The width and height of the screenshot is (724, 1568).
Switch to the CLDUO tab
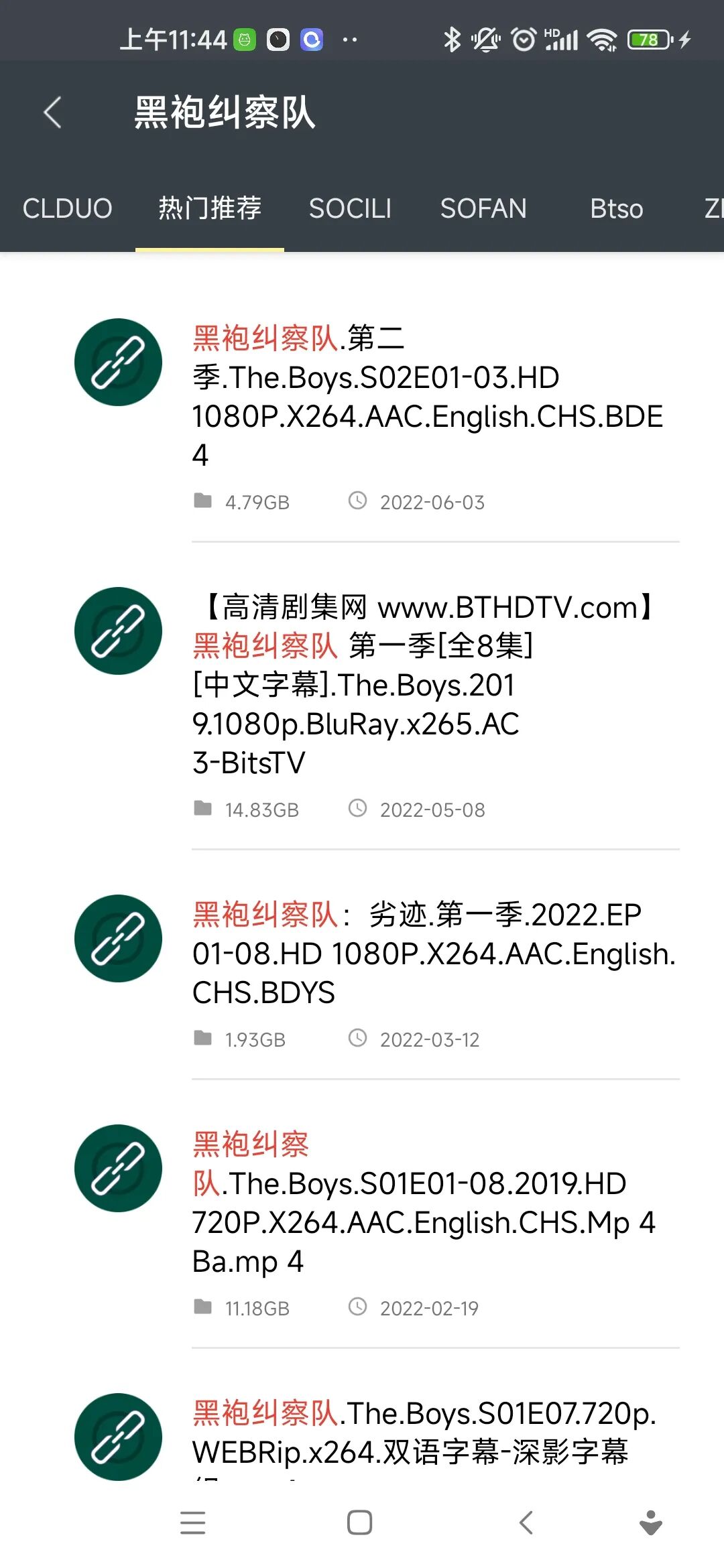[x=67, y=208]
